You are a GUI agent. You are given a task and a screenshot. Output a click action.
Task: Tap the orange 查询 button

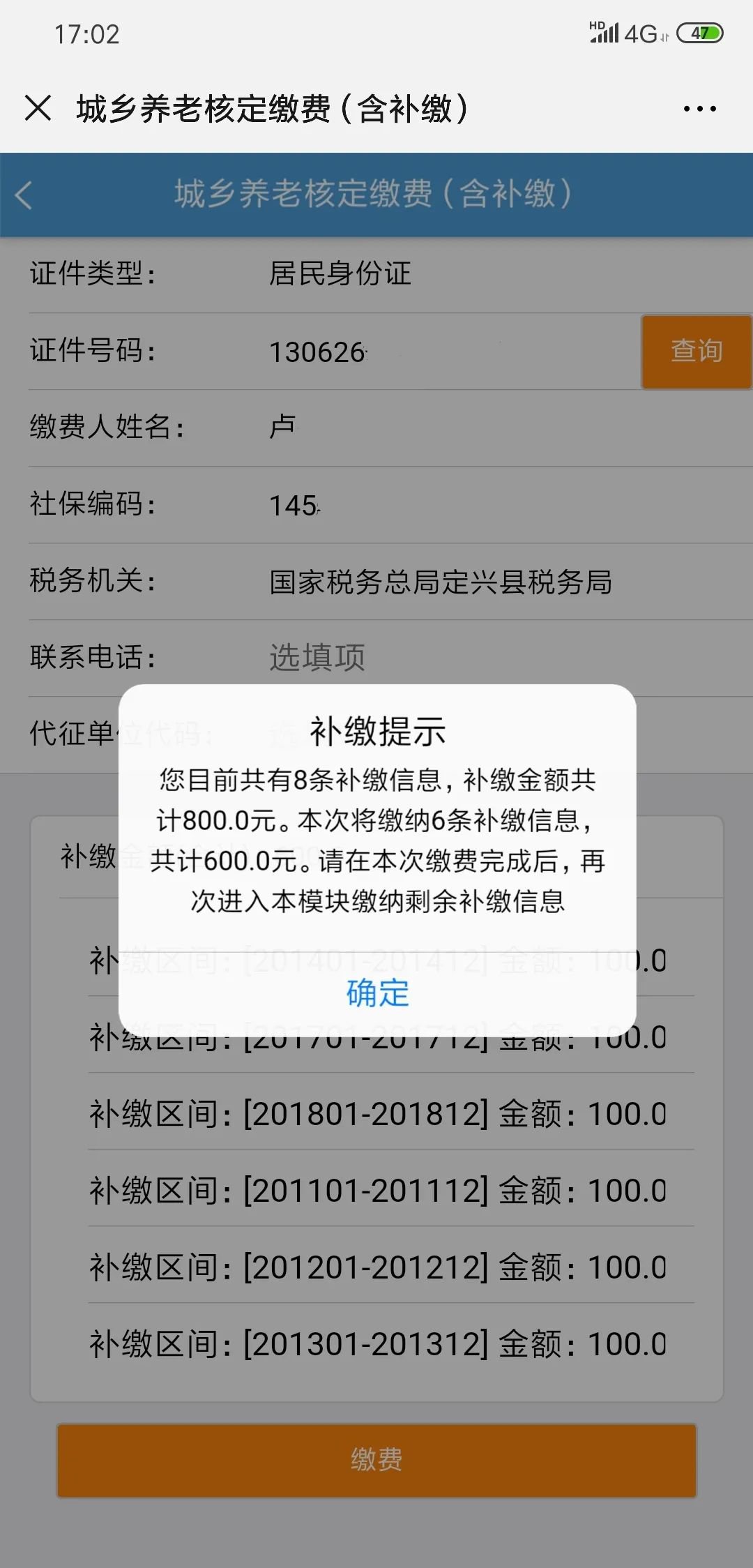[x=696, y=351]
